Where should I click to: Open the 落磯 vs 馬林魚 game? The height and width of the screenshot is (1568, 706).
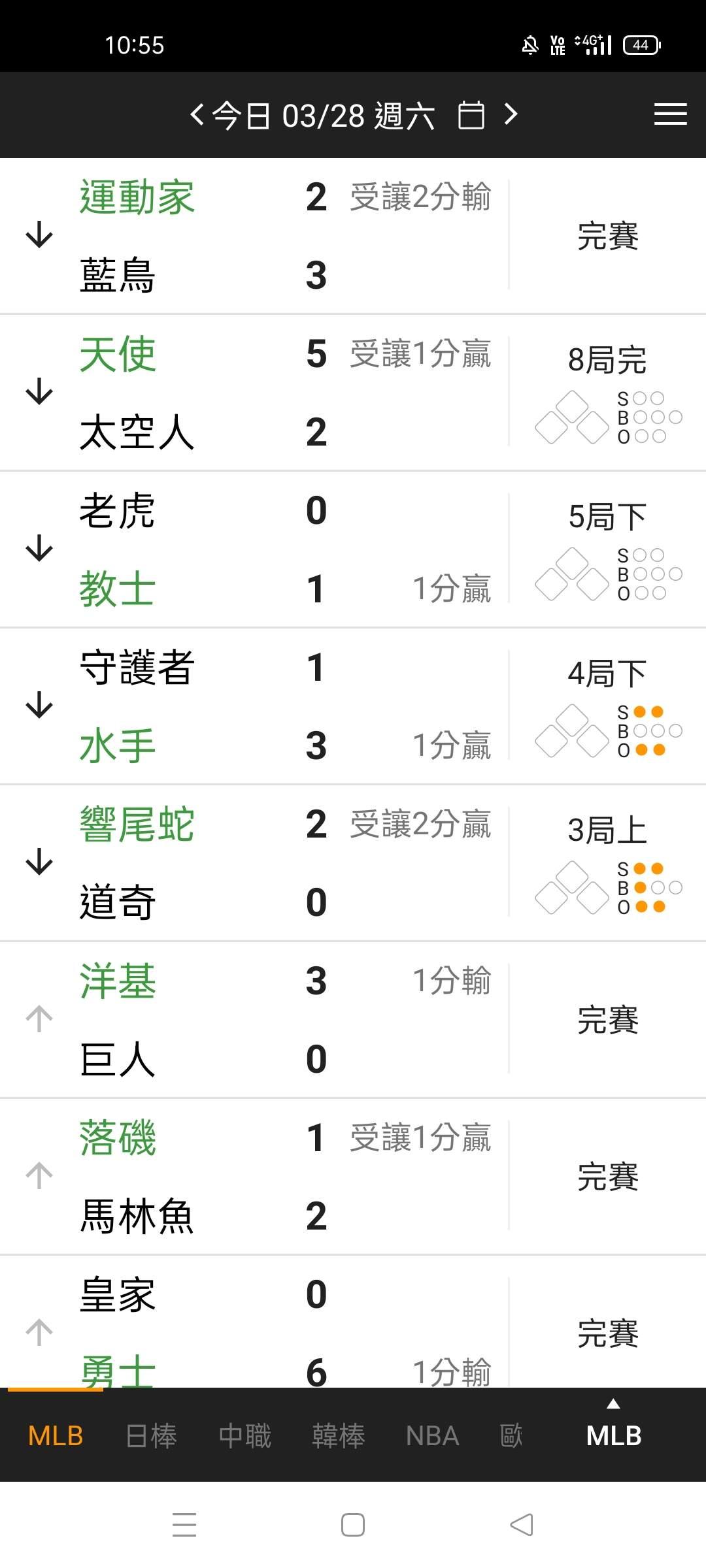pos(353,1177)
